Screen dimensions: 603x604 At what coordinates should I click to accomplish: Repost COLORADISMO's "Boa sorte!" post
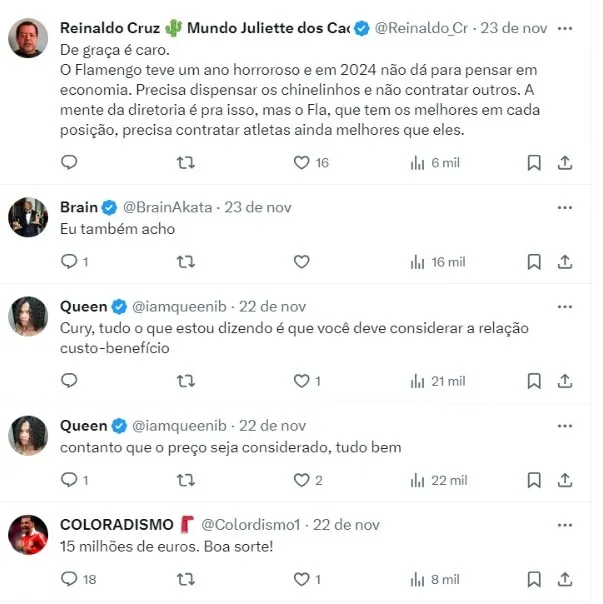click(186, 579)
